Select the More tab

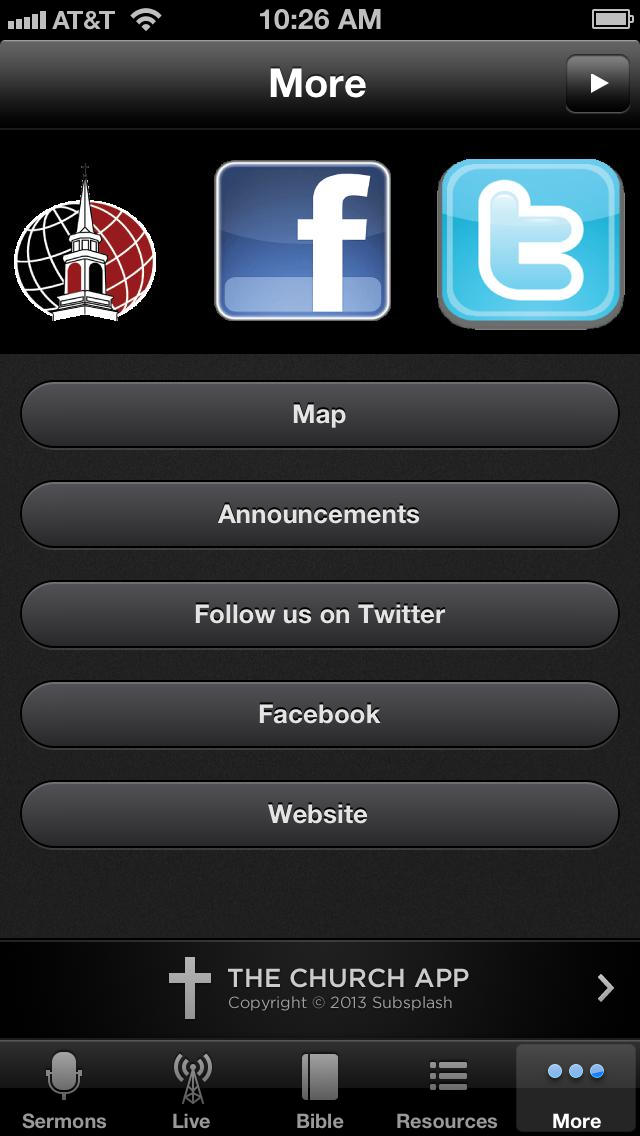(577, 1089)
